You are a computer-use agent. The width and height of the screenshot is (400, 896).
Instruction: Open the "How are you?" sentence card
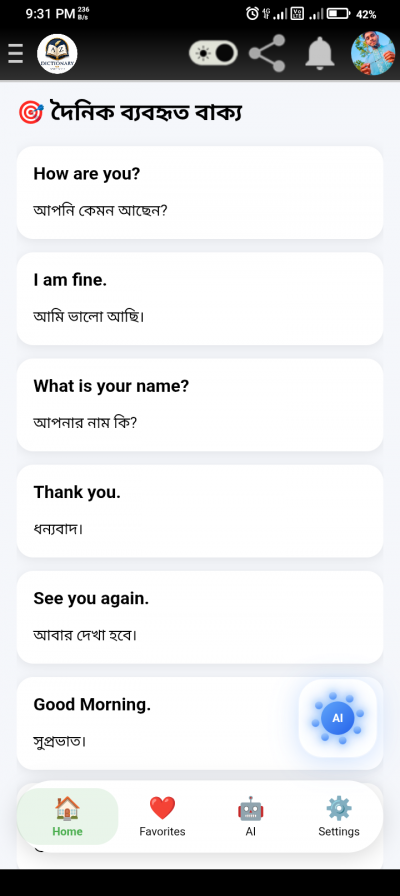point(199,193)
